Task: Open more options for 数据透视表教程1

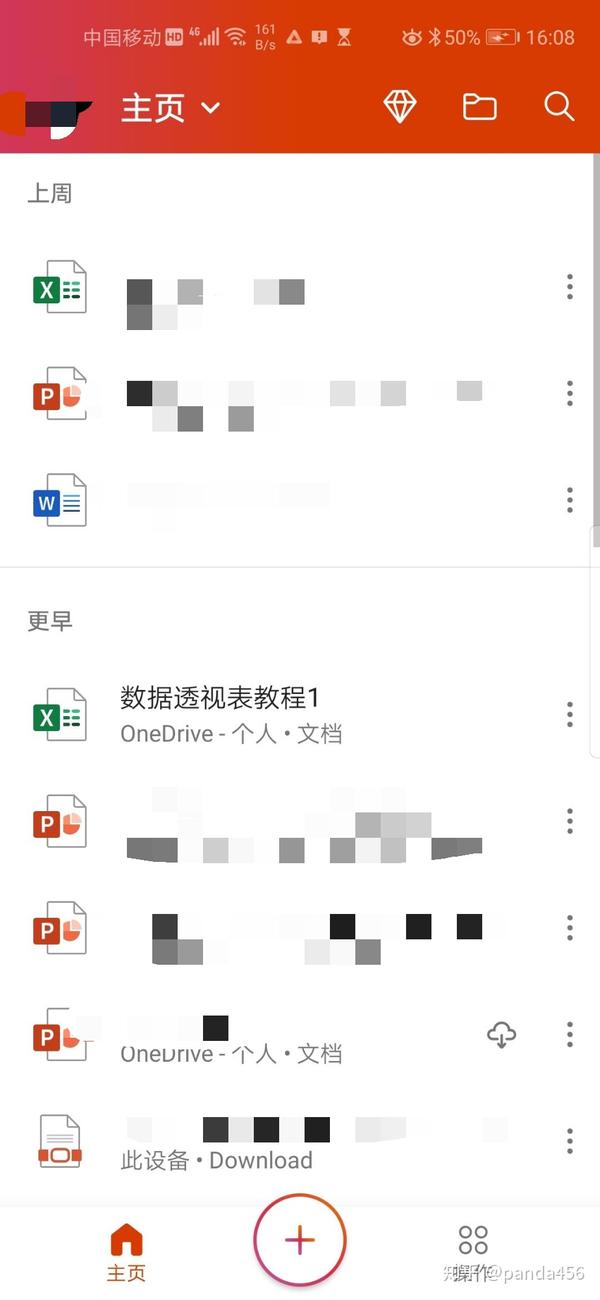Action: [x=570, y=714]
